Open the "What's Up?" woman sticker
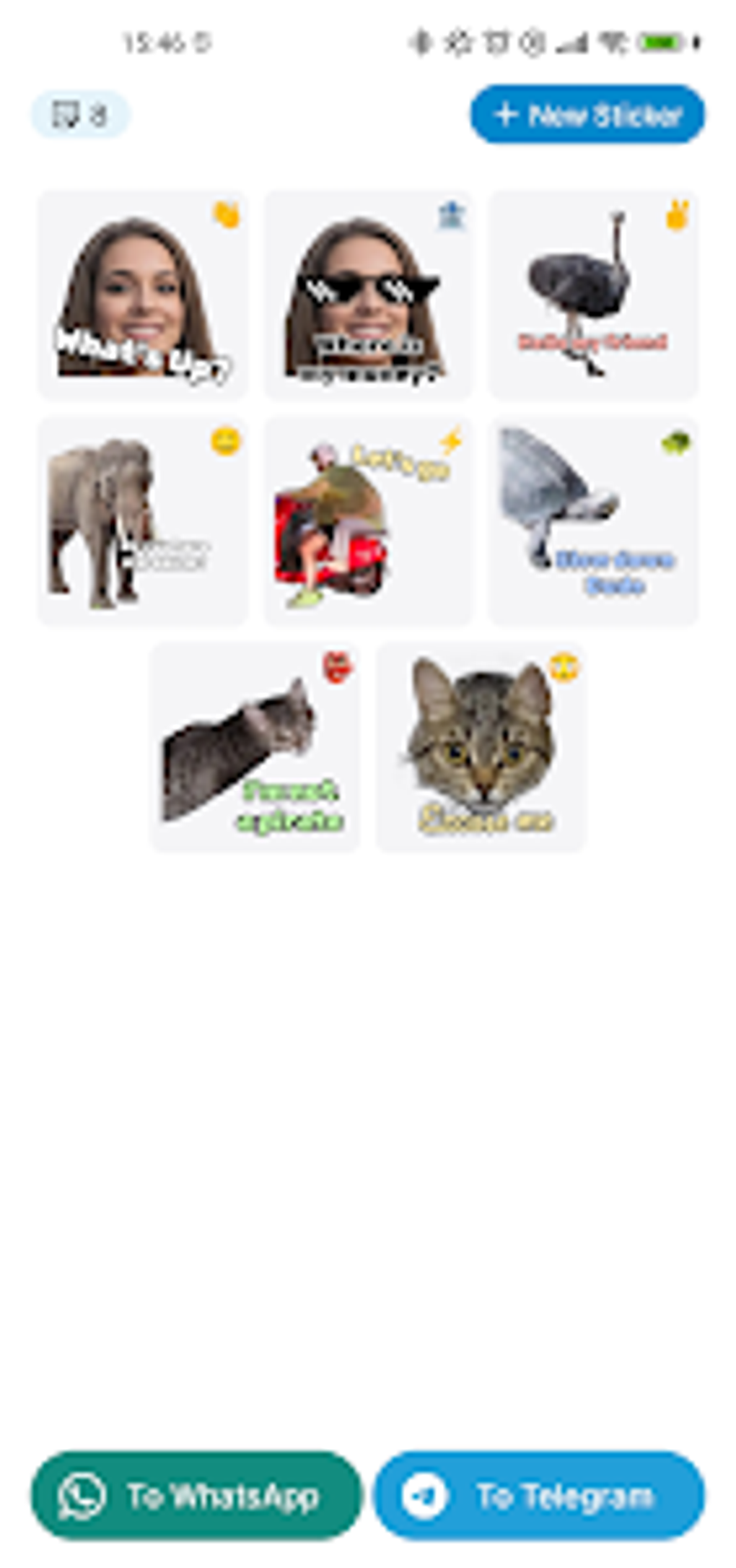Screen dimensions: 736x1568 pos(143,295)
